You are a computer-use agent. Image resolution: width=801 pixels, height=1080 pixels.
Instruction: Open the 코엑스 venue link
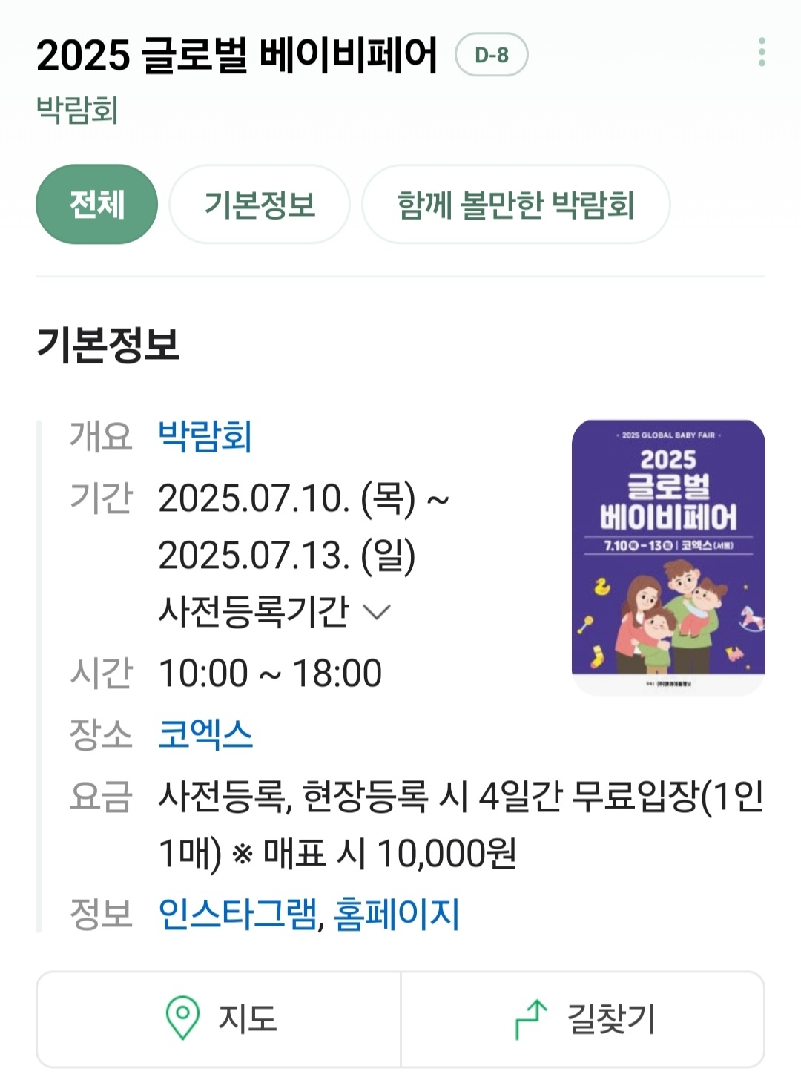pos(205,735)
